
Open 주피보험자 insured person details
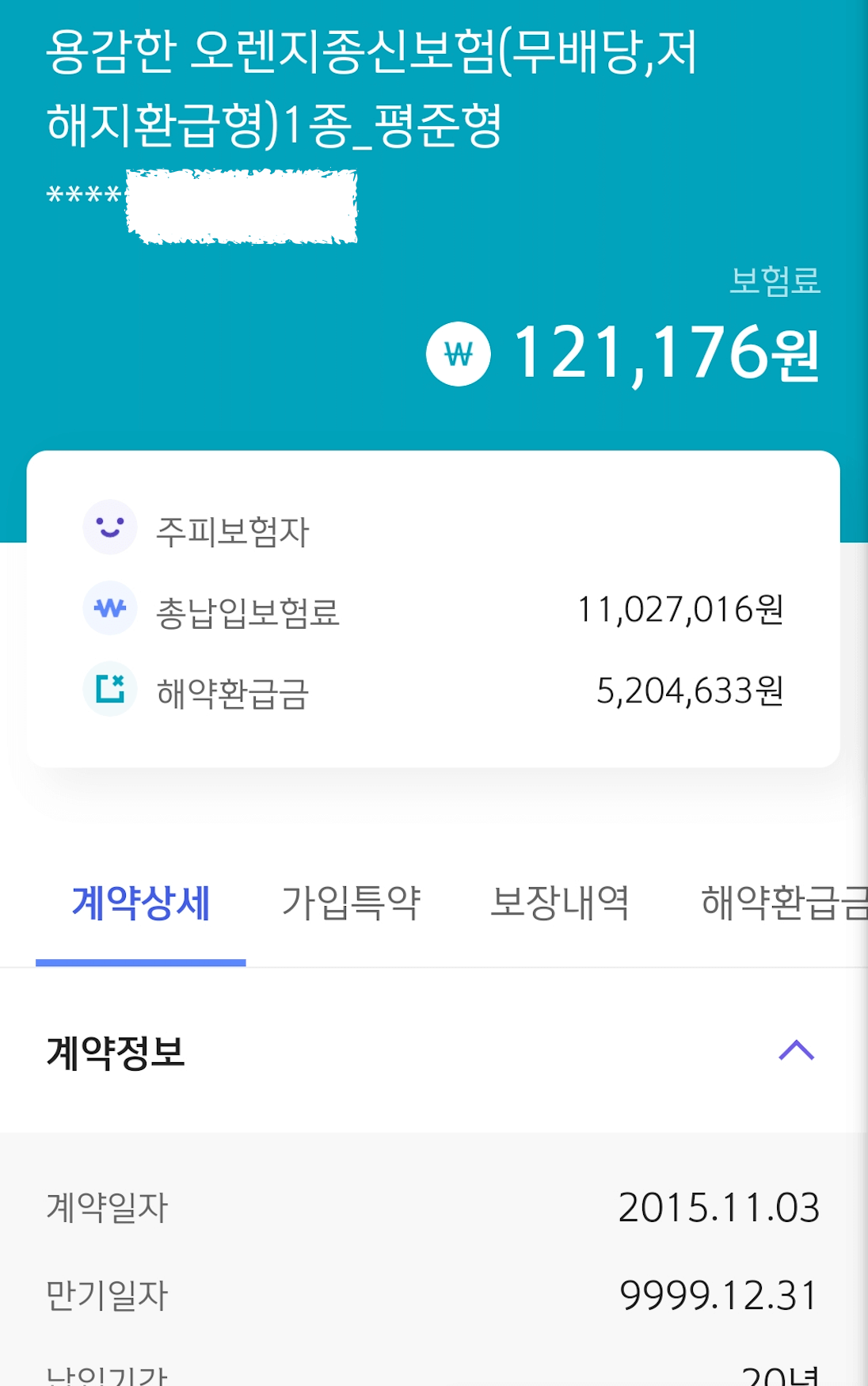[230, 527]
